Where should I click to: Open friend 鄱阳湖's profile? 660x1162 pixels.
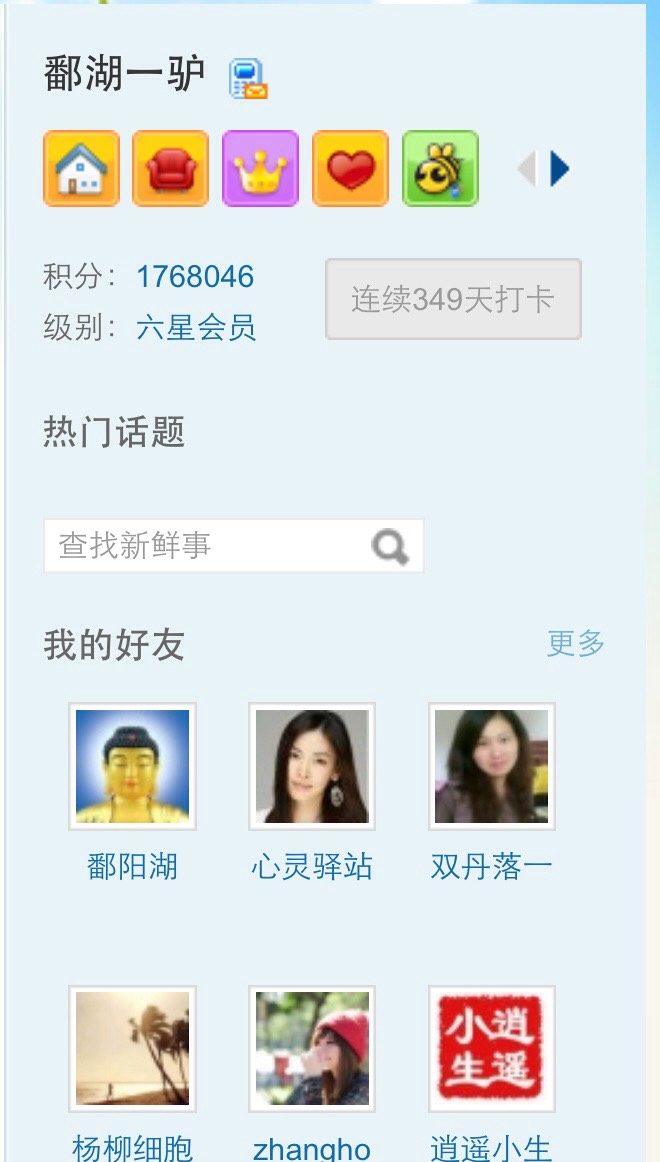[132, 767]
